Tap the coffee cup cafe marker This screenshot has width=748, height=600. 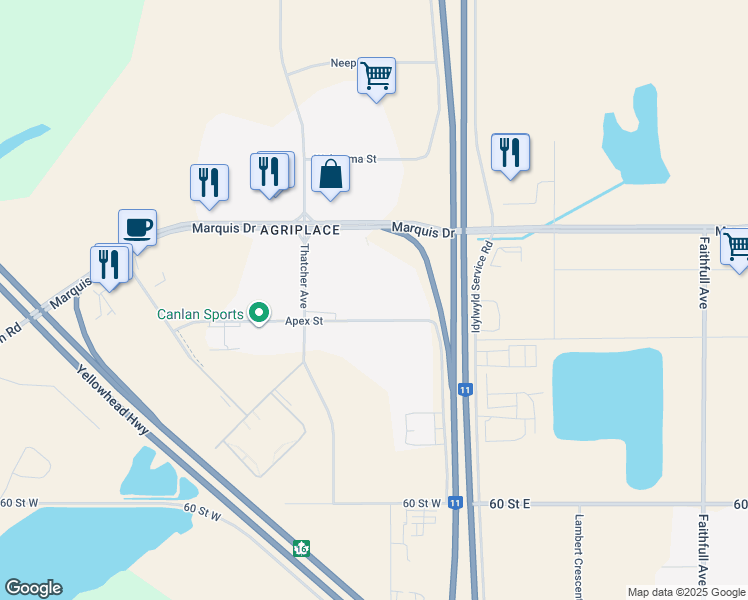click(x=137, y=230)
